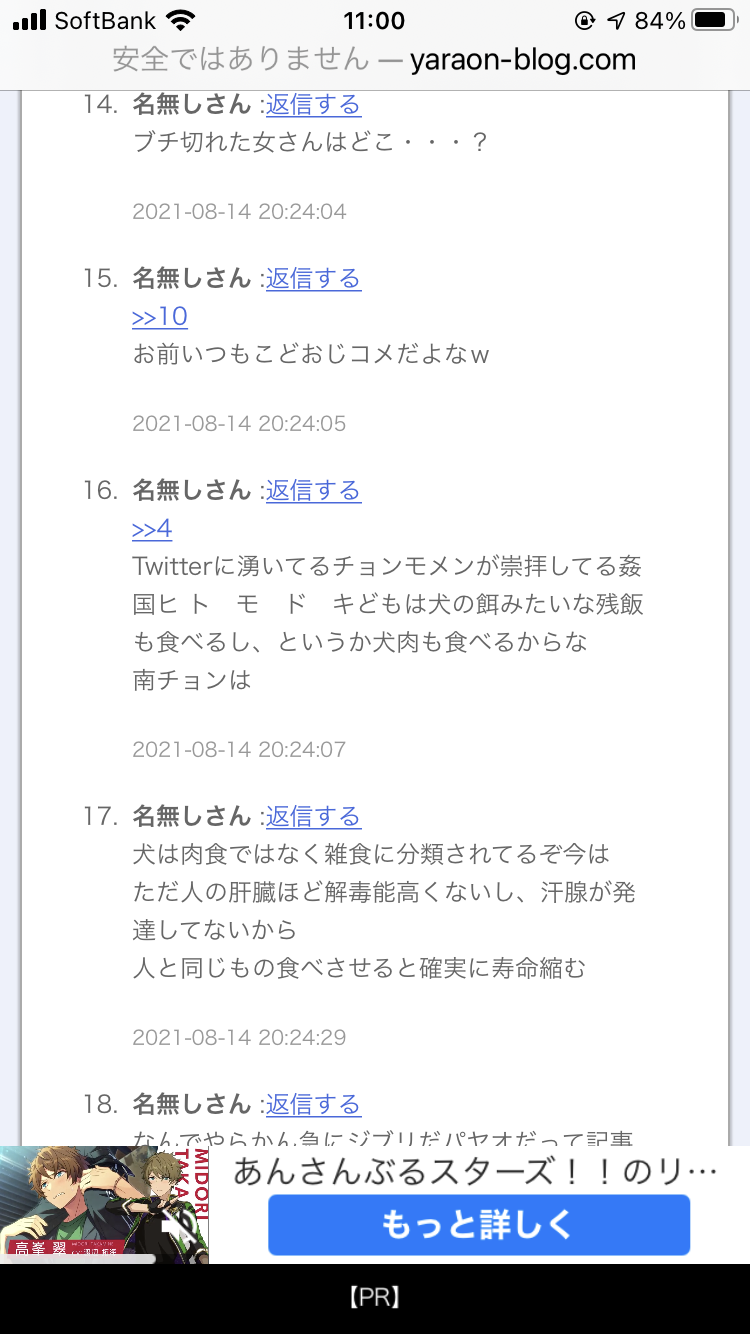750x1334 pixels.
Task: Tap the 返信する reply link on comment 18
Action: point(313,1104)
